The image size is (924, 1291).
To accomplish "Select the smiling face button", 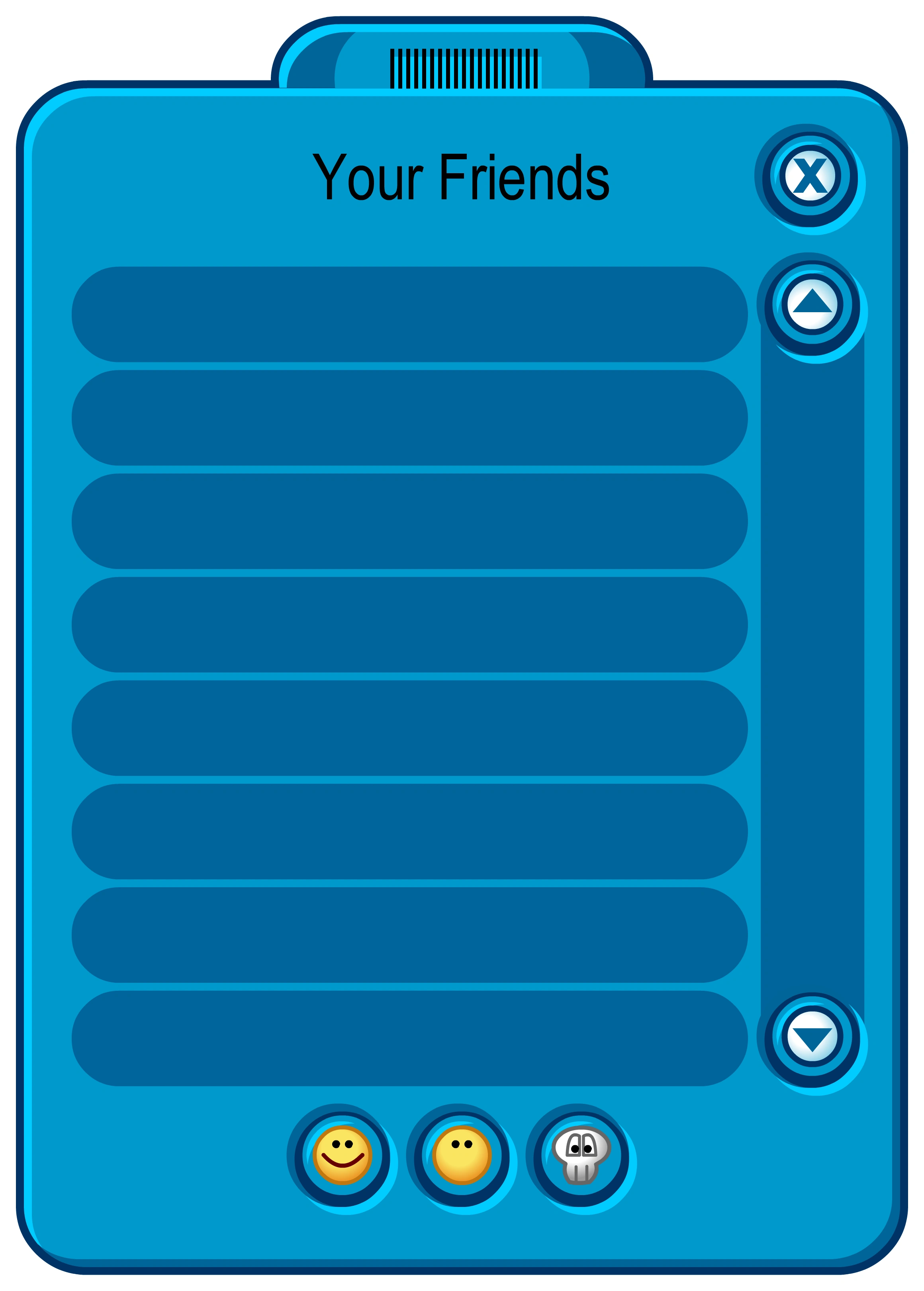I will pos(341,1154).
